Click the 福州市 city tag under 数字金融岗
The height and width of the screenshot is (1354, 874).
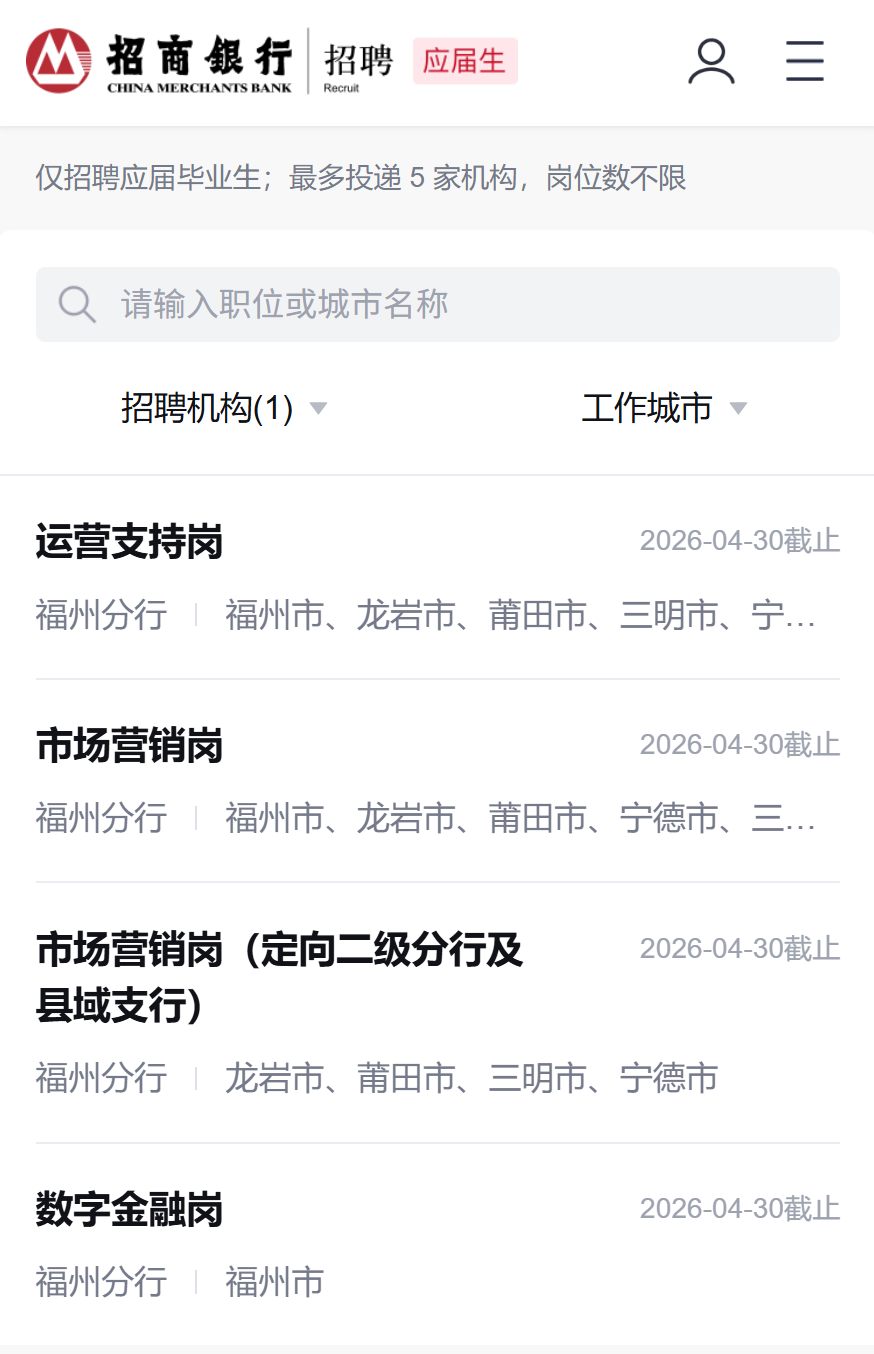pyautogui.click(x=274, y=1282)
